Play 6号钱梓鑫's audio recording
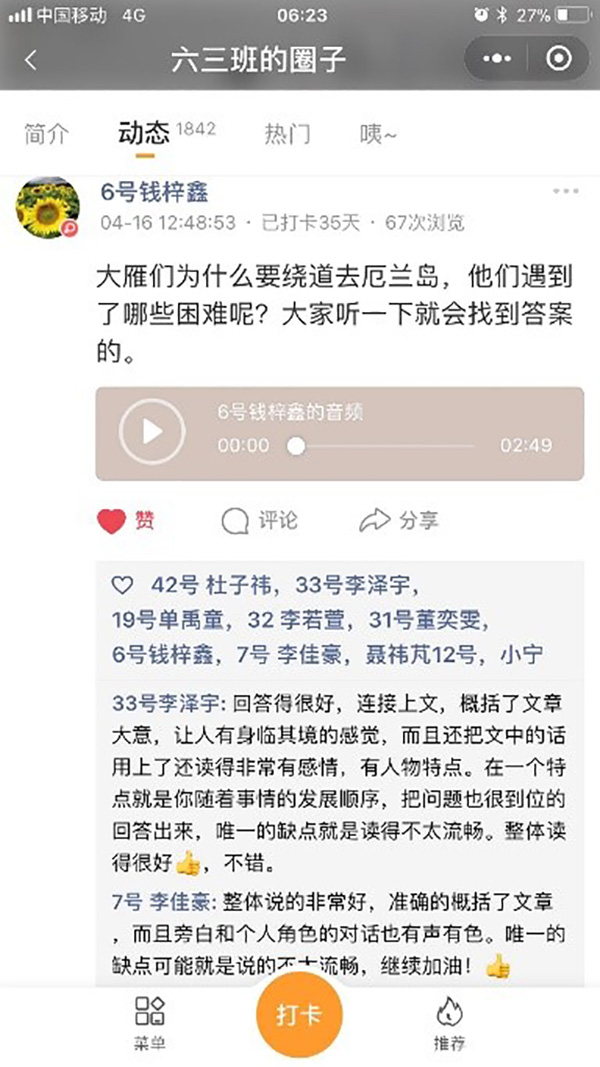600x1067 pixels. coord(151,433)
